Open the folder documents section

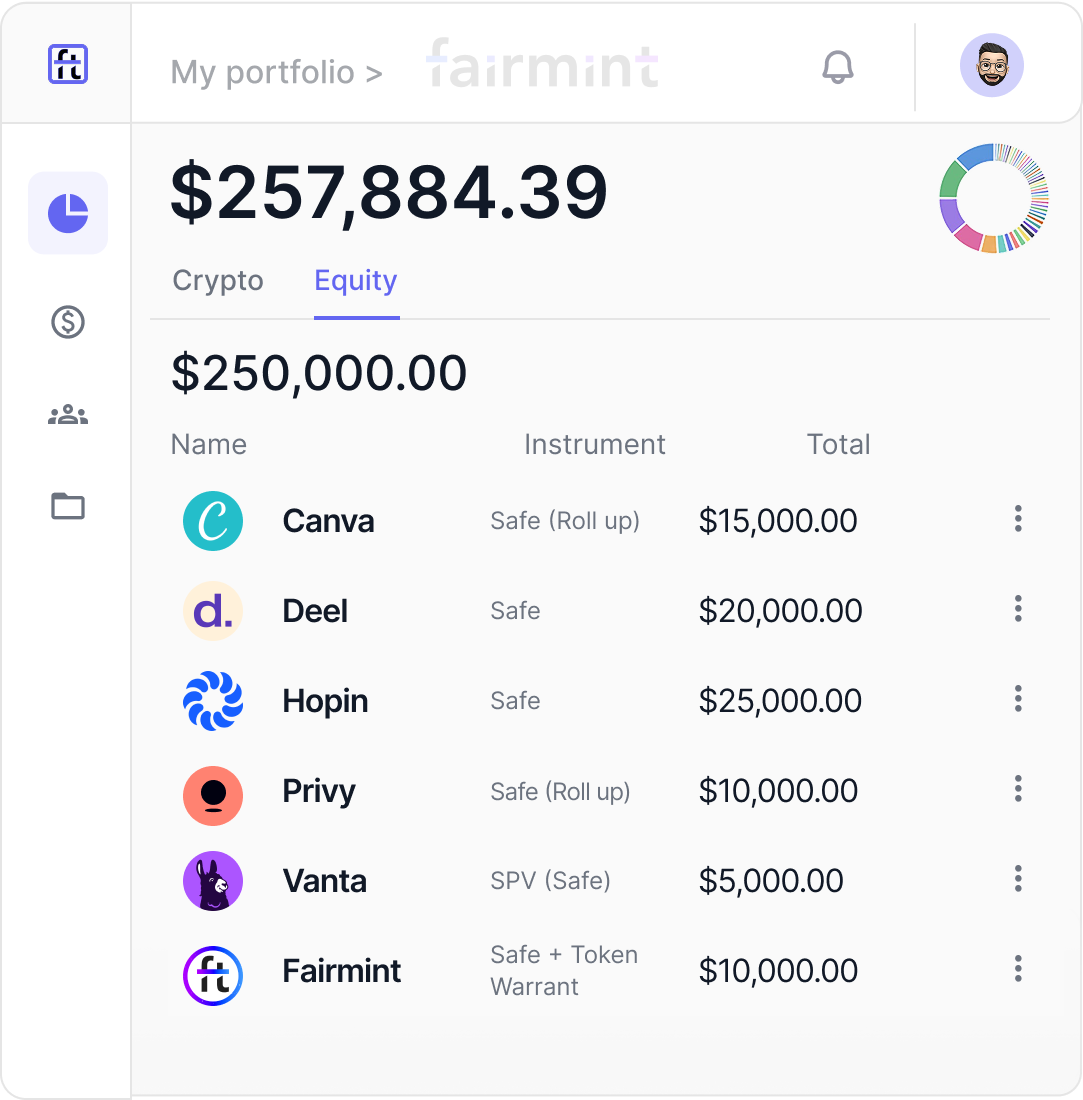coord(68,506)
